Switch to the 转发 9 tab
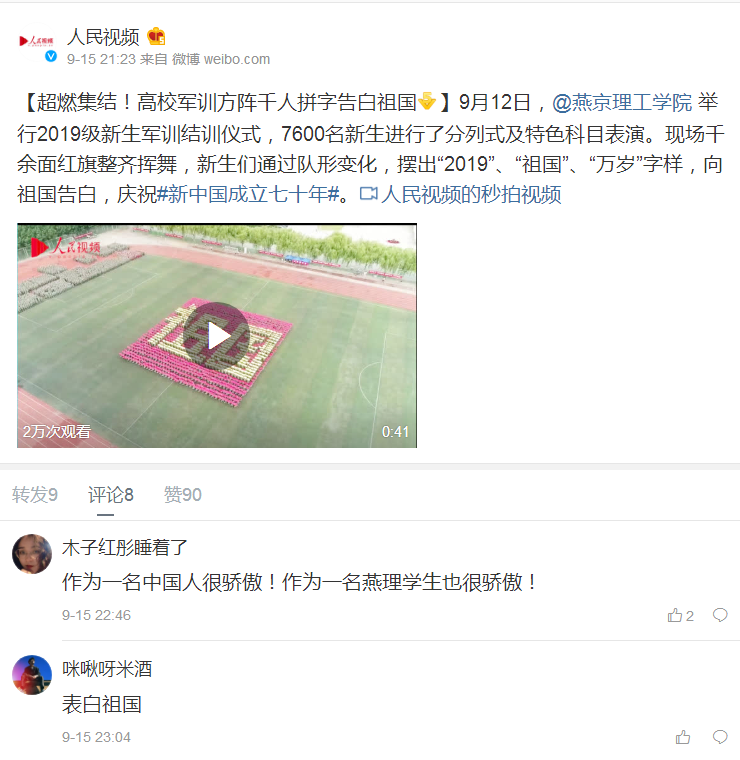The height and width of the screenshot is (760, 740). point(35,494)
